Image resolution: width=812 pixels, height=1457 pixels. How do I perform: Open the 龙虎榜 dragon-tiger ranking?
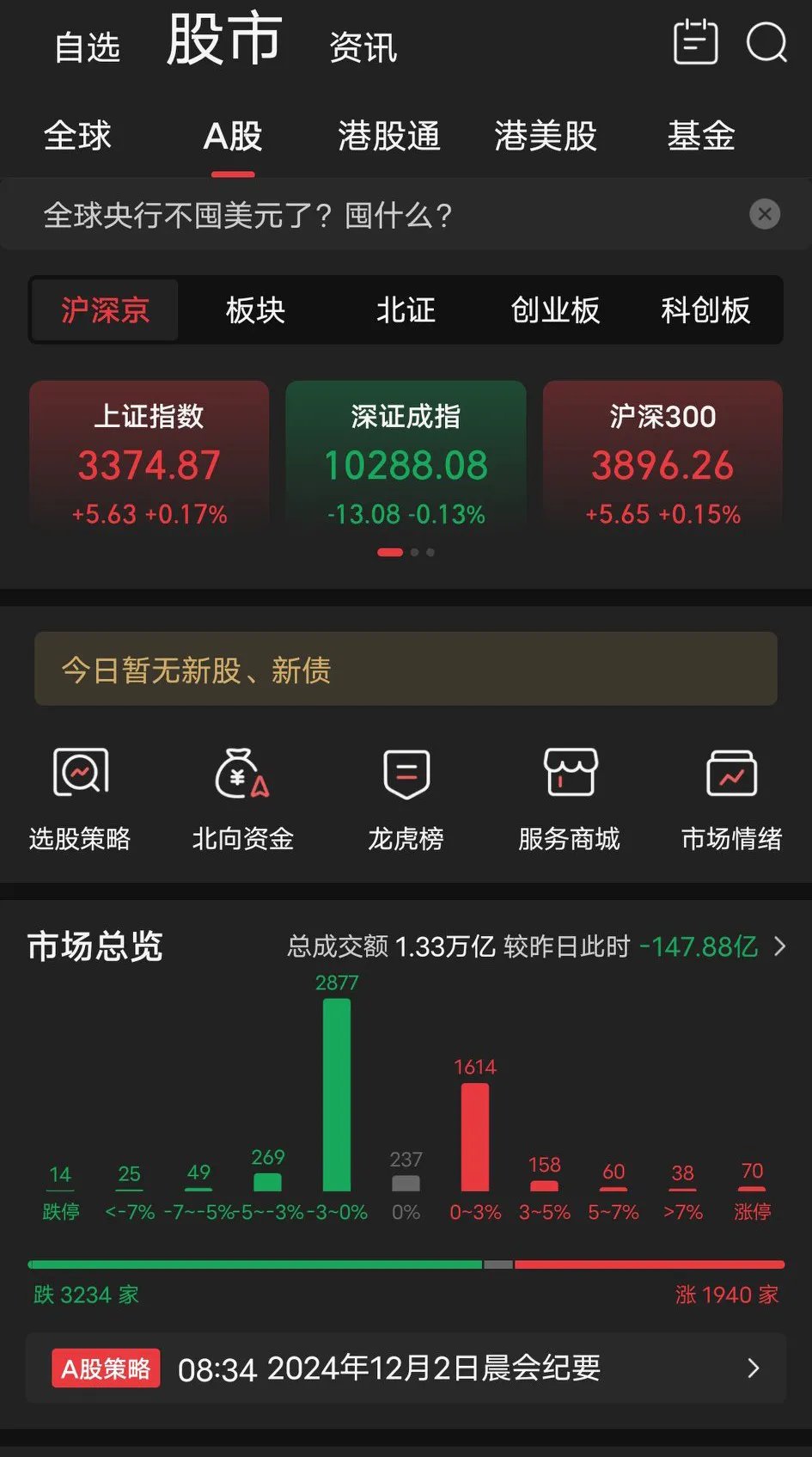pyautogui.click(x=406, y=798)
